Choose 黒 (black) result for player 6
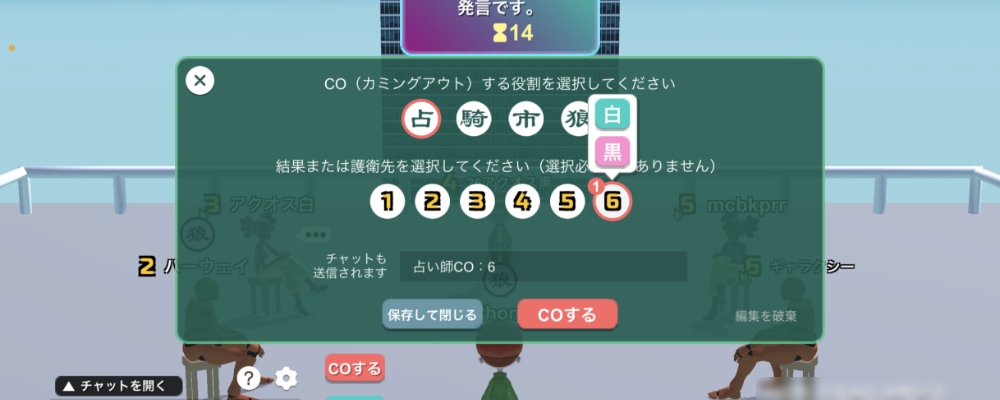 tap(612, 152)
